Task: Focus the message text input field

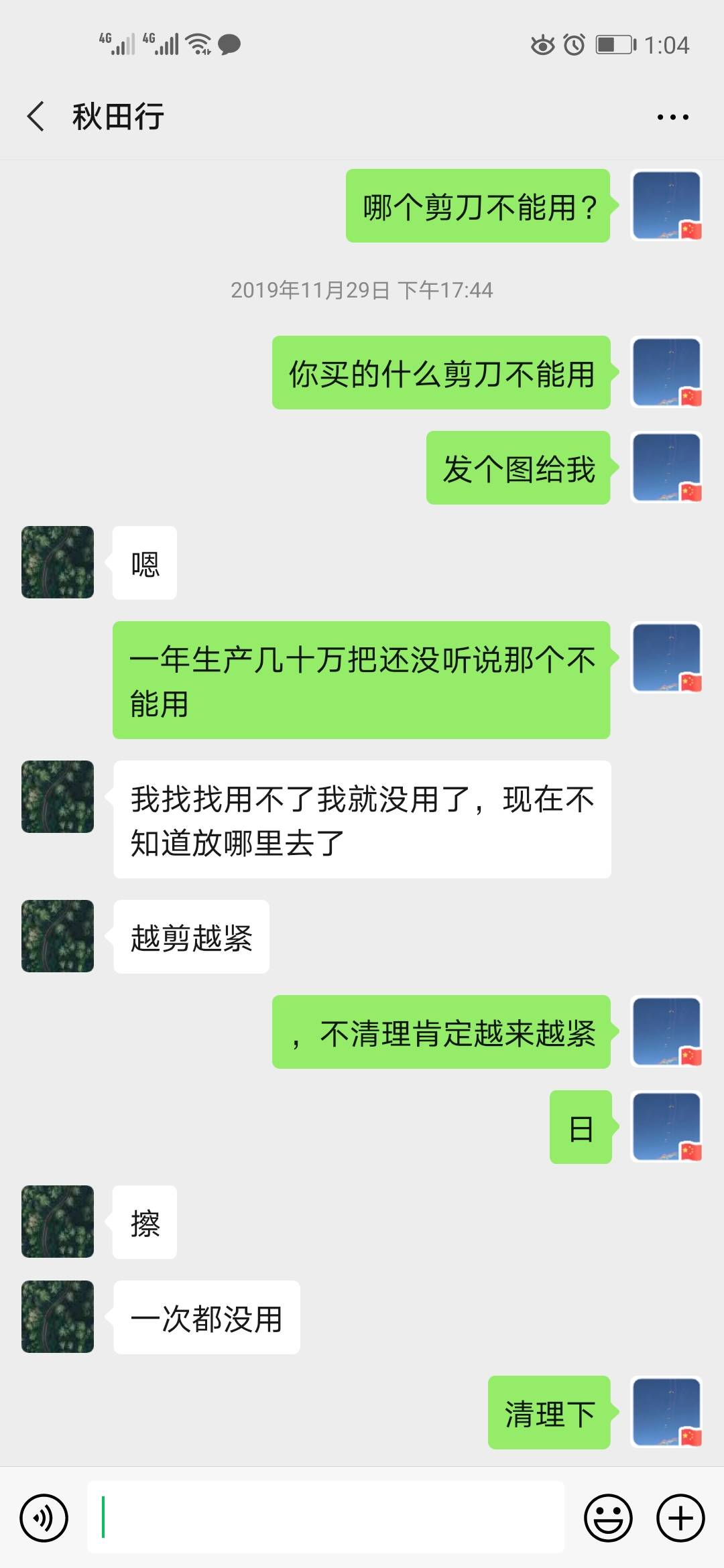Action: [x=326, y=1517]
